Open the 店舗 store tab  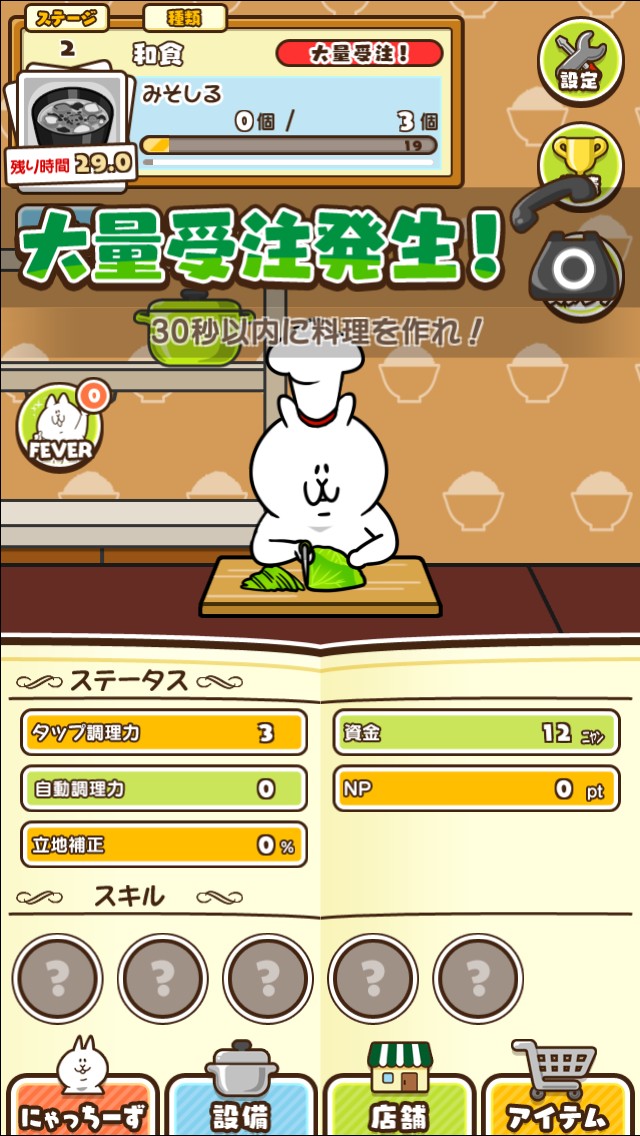point(400,1095)
